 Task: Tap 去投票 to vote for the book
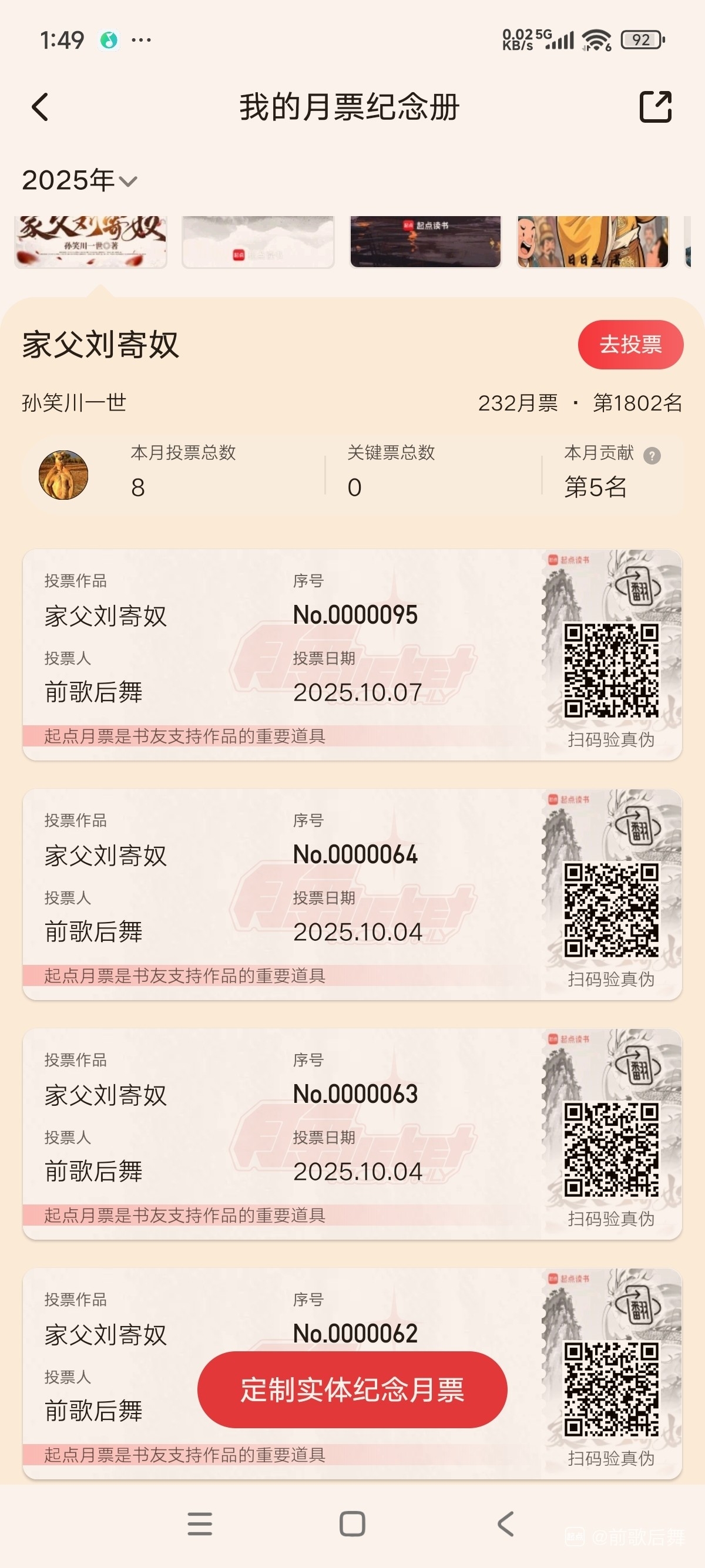click(x=630, y=345)
